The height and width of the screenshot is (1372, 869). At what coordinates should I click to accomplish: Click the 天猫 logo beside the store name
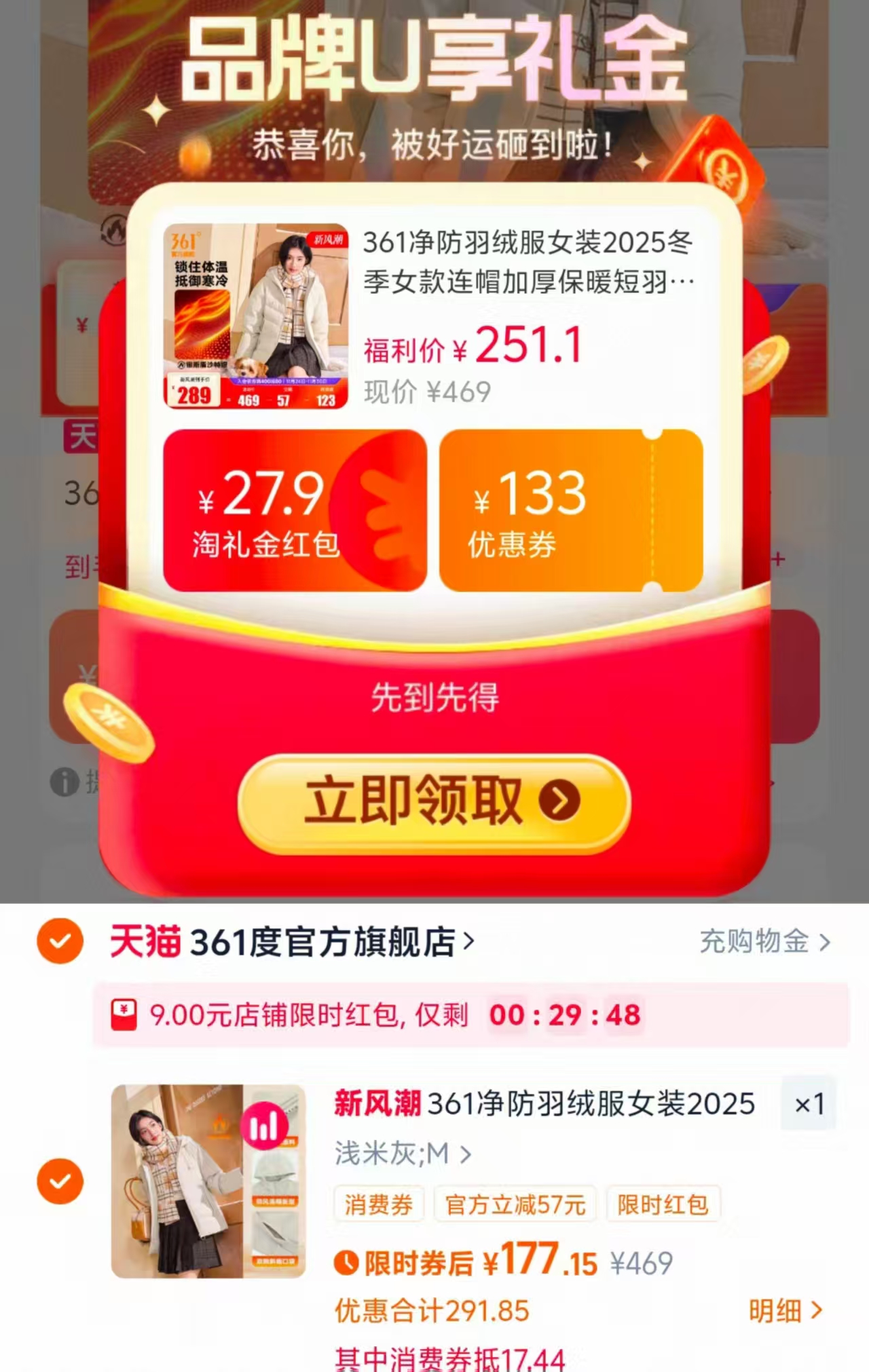pyautogui.click(x=145, y=942)
